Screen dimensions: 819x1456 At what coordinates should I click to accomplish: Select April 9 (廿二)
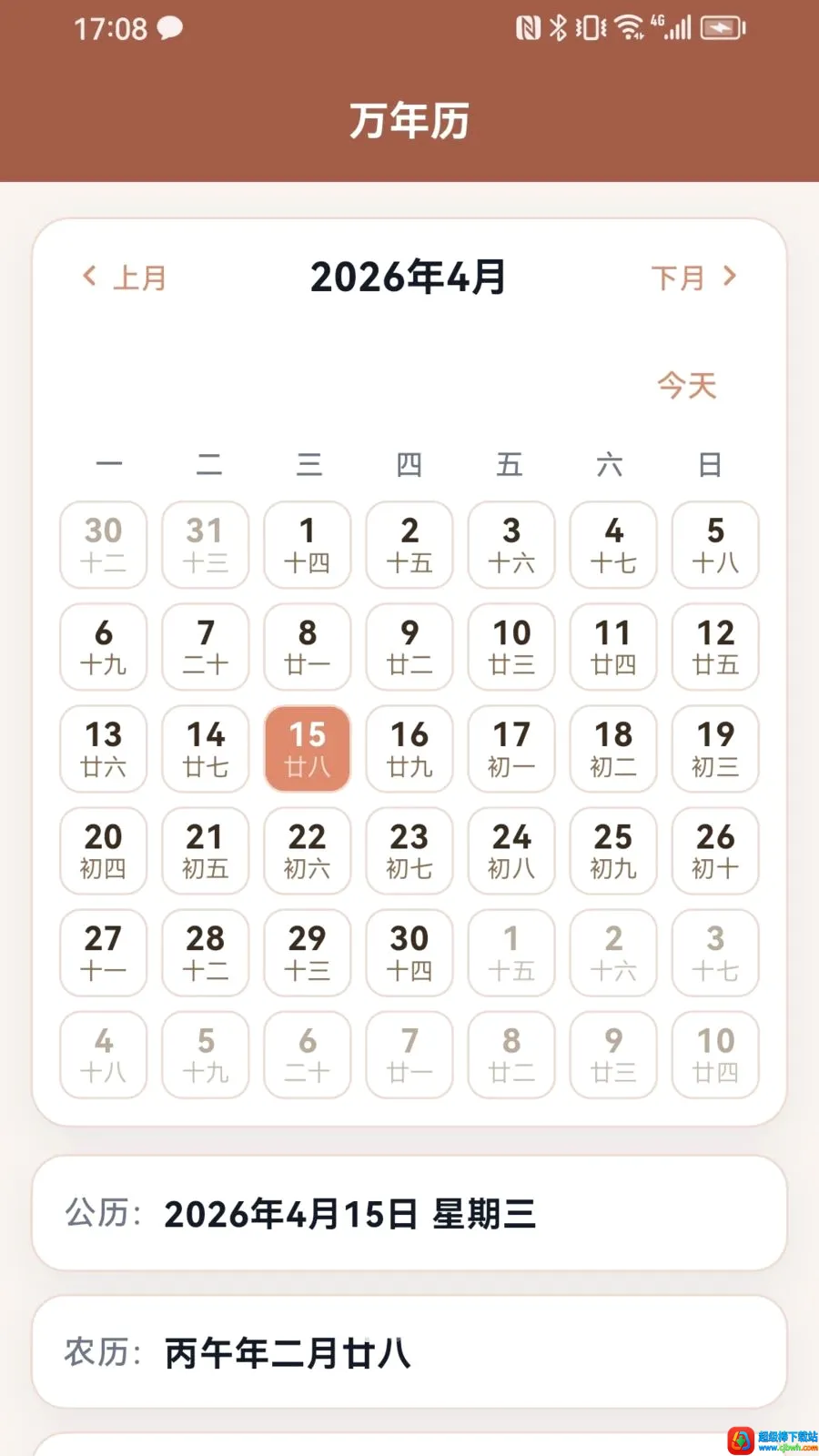pos(409,647)
